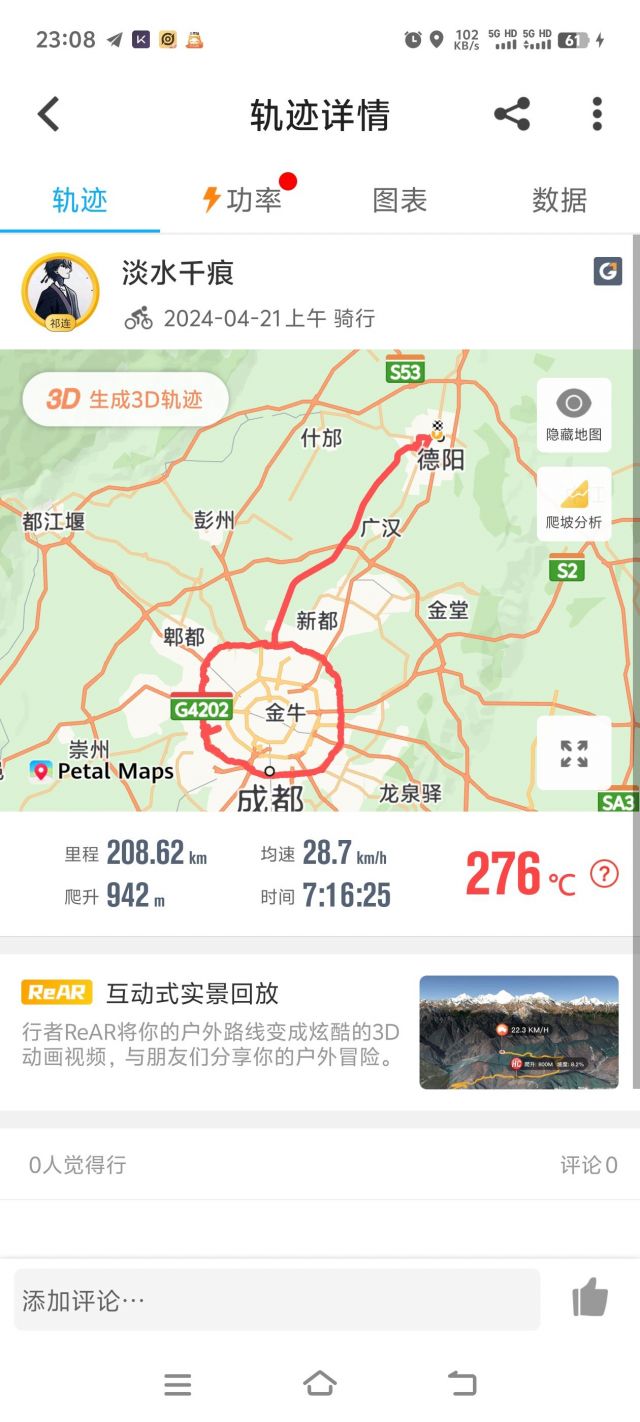Tap 生成3D轨迹 button

click(126, 399)
